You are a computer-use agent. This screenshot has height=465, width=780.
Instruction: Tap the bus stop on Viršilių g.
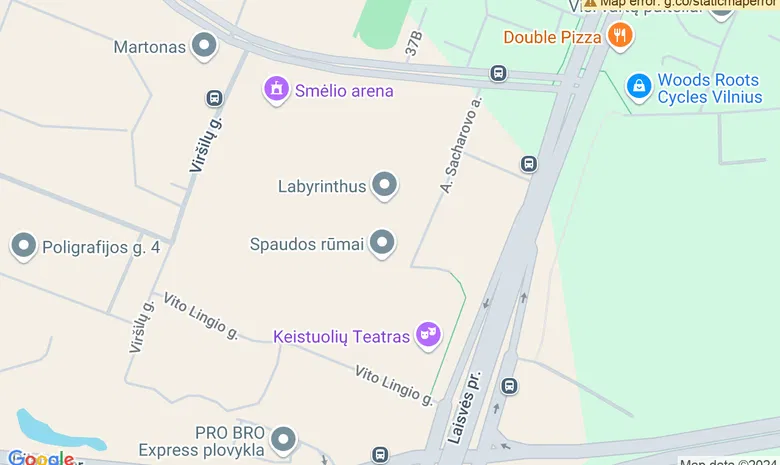tap(214, 98)
